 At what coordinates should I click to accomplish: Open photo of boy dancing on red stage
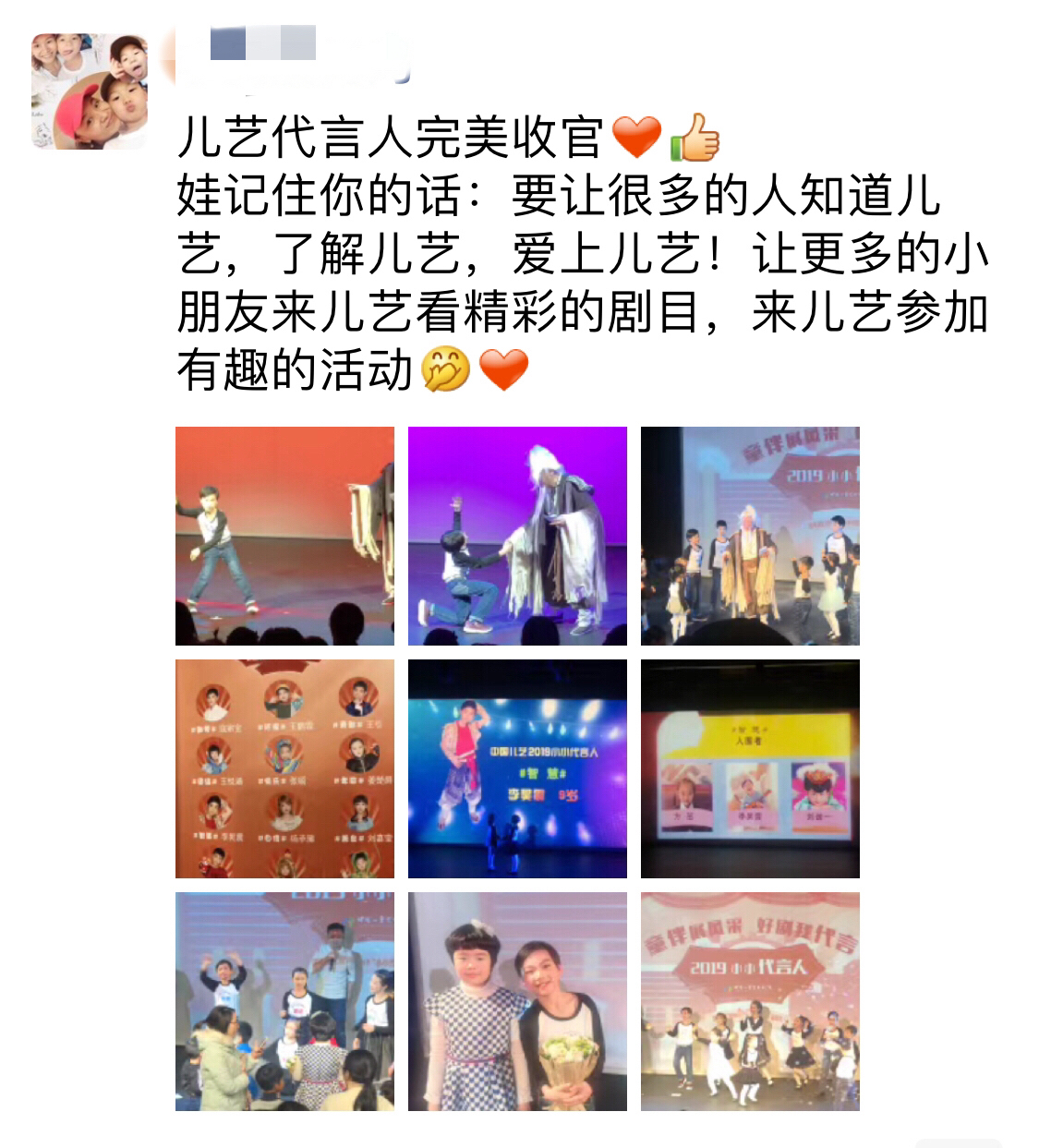284,536
